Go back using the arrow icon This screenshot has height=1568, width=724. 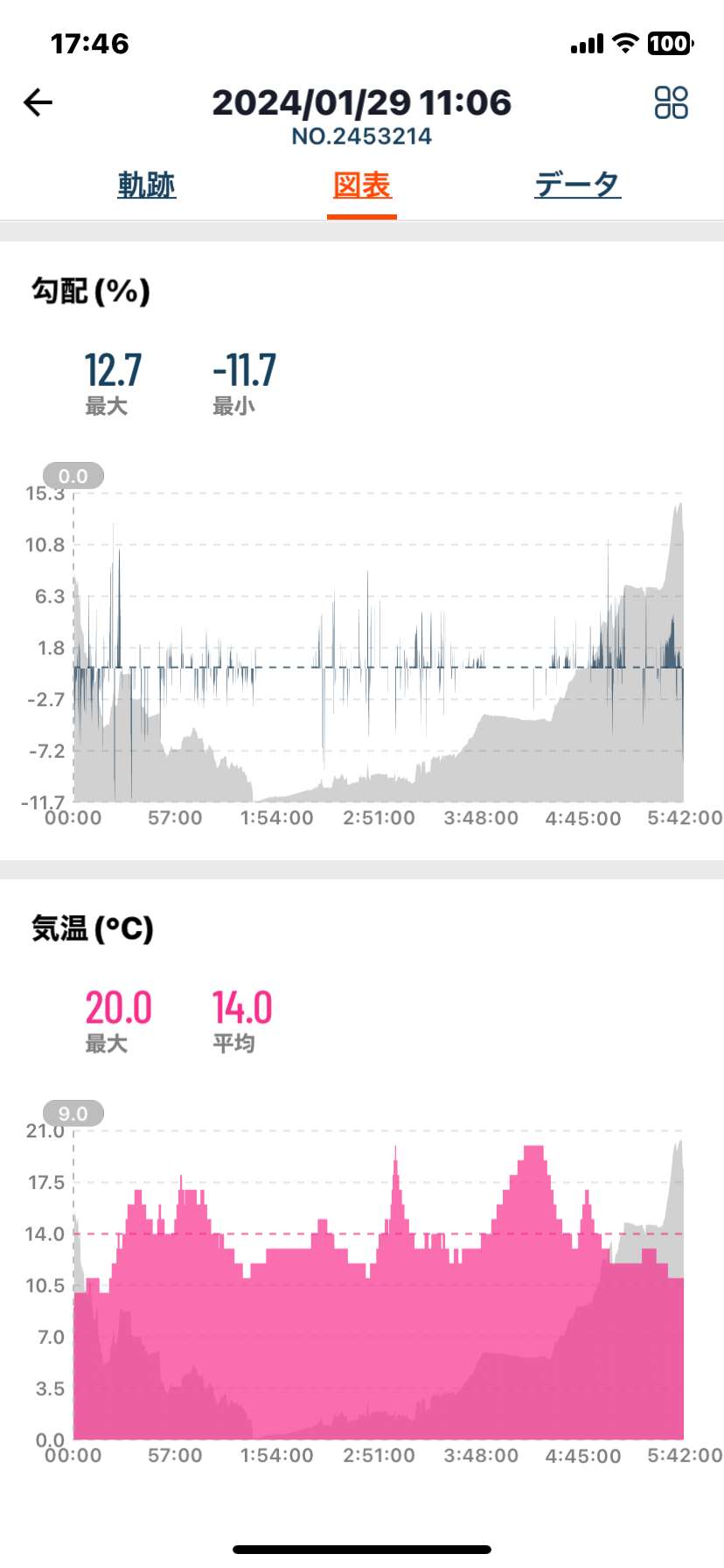38,102
